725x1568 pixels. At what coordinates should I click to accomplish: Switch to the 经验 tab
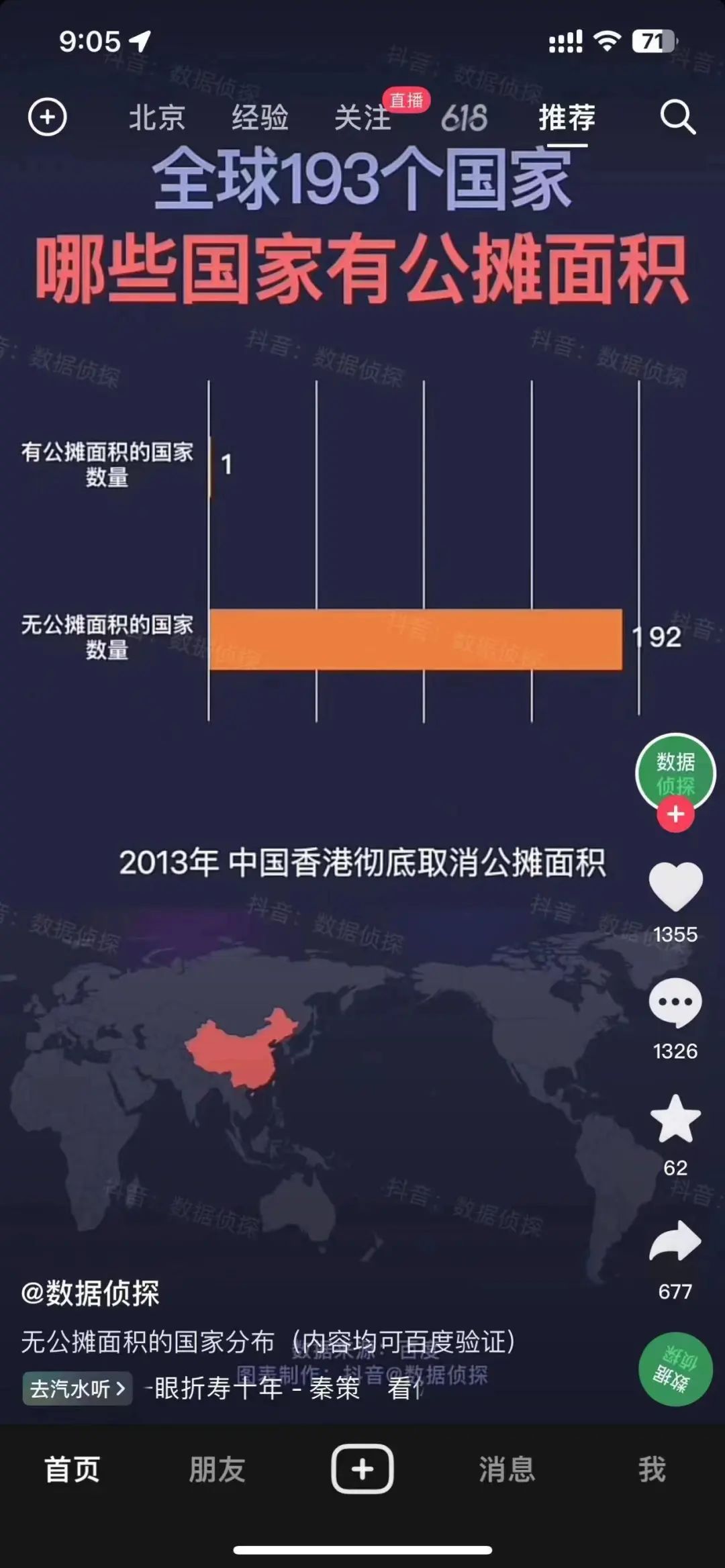(x=260, y=117)
